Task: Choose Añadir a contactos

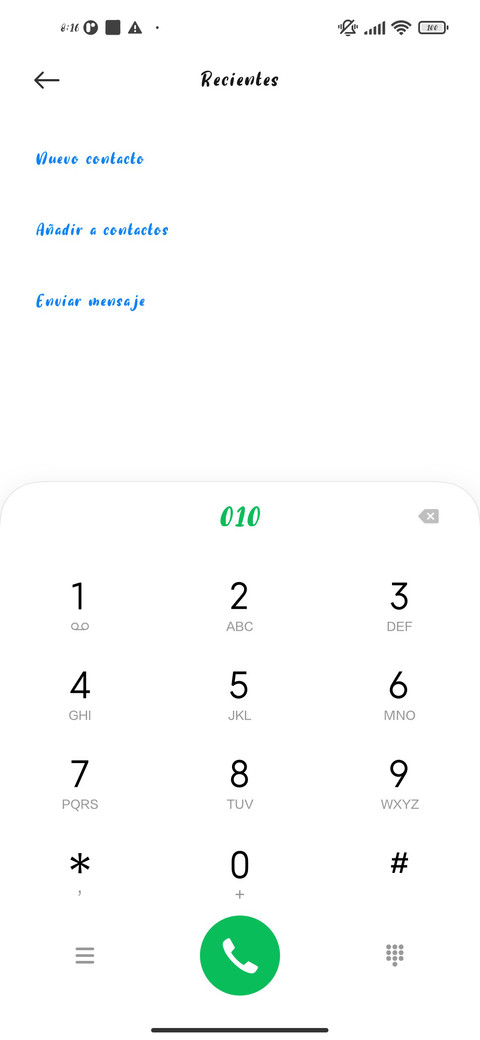Action: click(x=102, y=230)
